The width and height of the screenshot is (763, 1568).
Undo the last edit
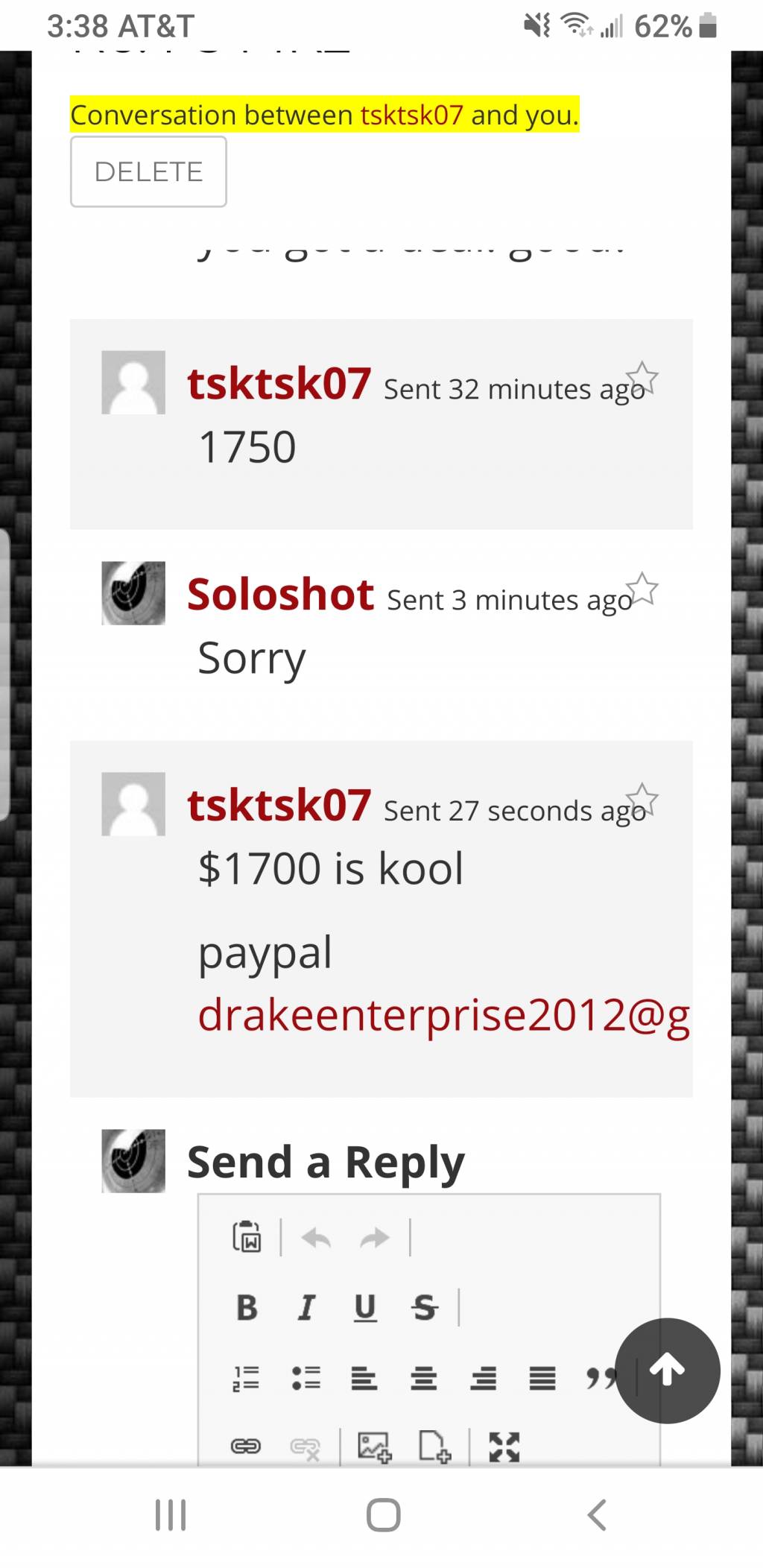click(316, 1238)
